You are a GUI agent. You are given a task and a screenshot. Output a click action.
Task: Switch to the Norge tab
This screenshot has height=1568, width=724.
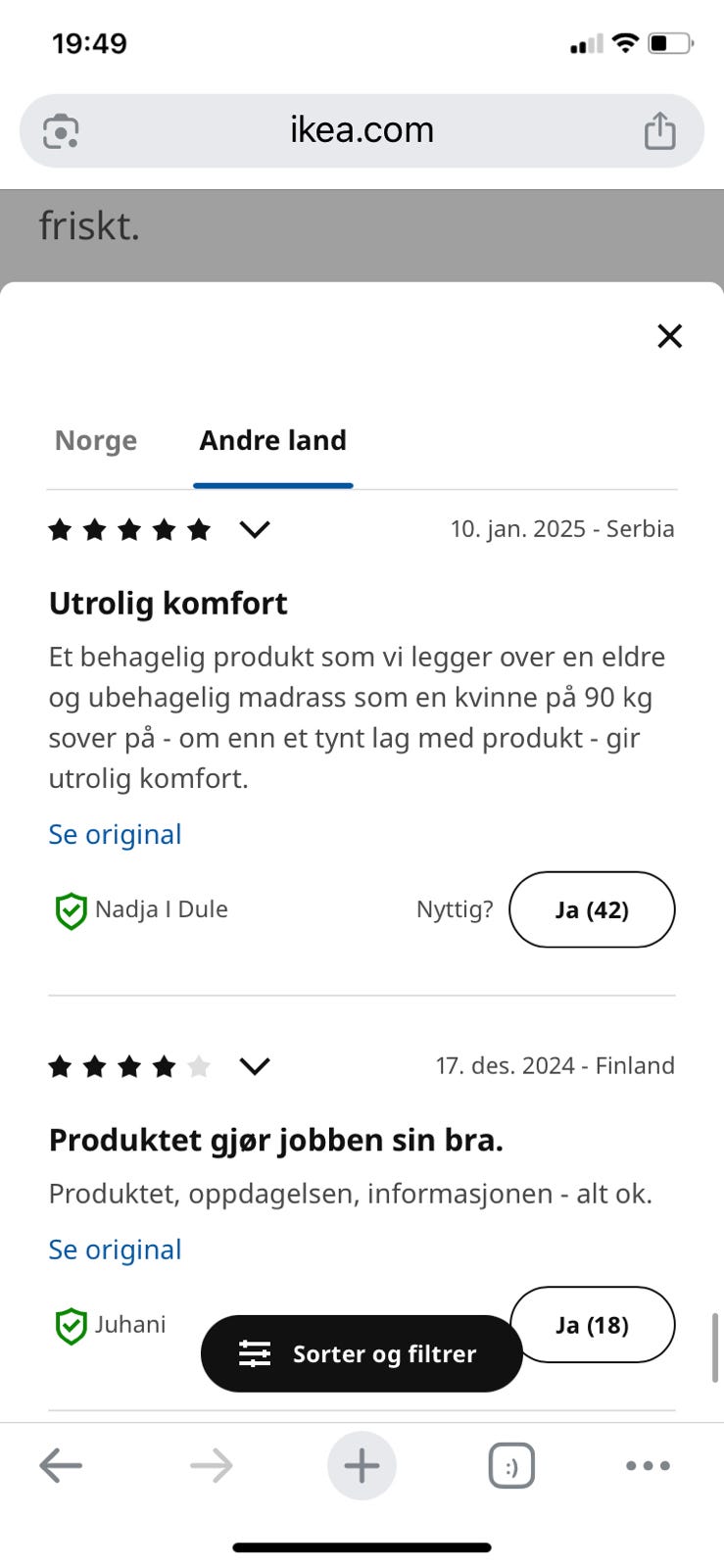pyautogui.click(x=96, y=441)
